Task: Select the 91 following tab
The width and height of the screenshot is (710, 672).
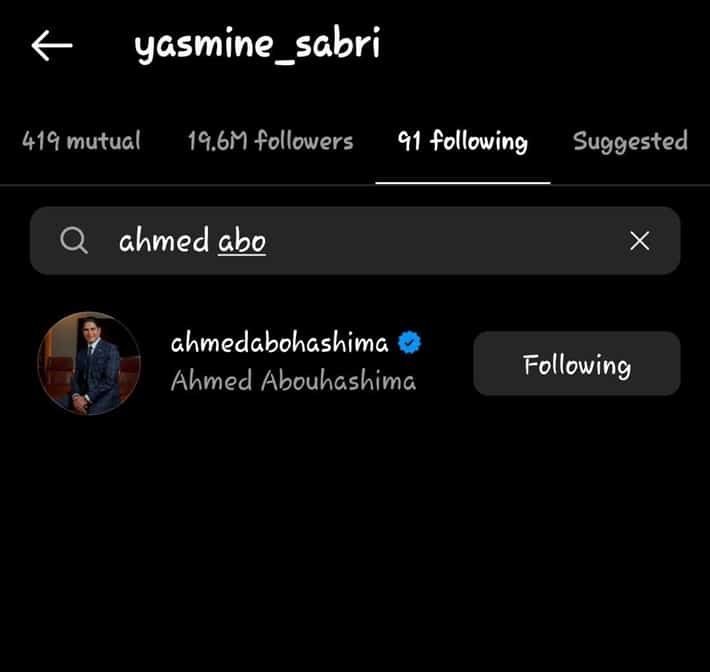Action: (x=462, y=141)
